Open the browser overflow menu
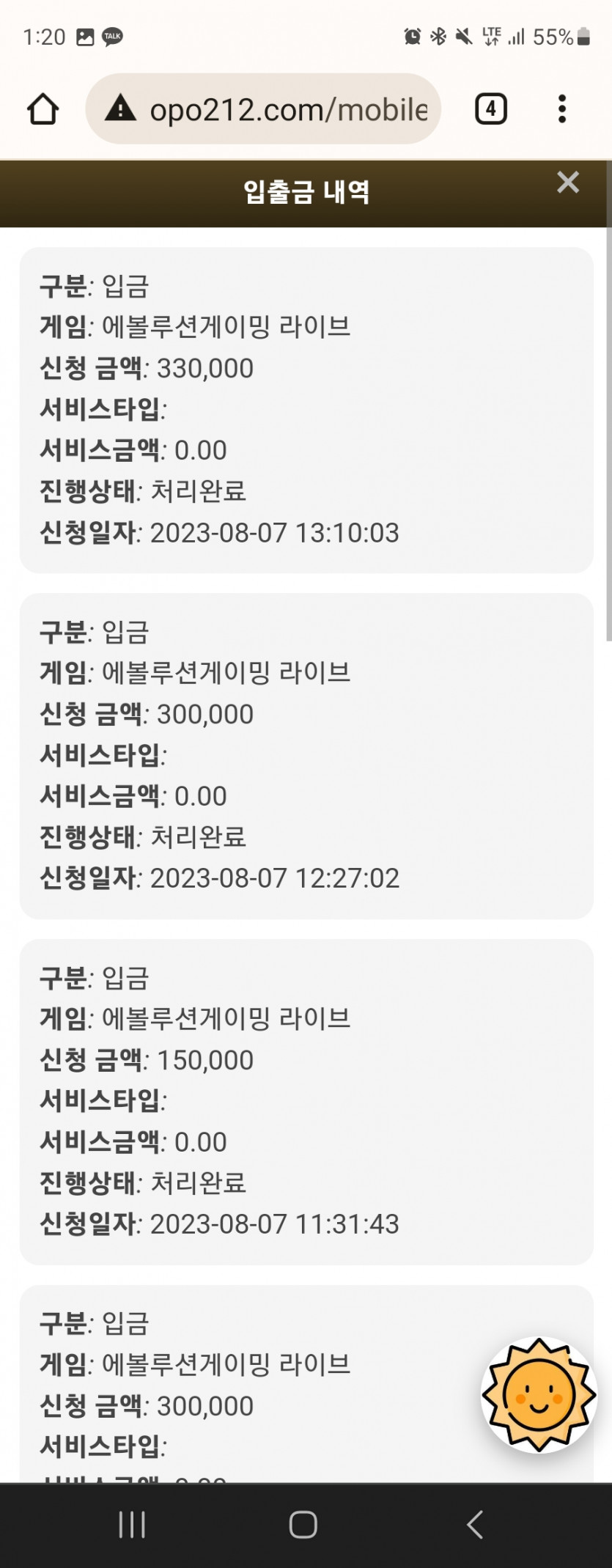Viewport: 612px width, 1568px height. [562, 109]
